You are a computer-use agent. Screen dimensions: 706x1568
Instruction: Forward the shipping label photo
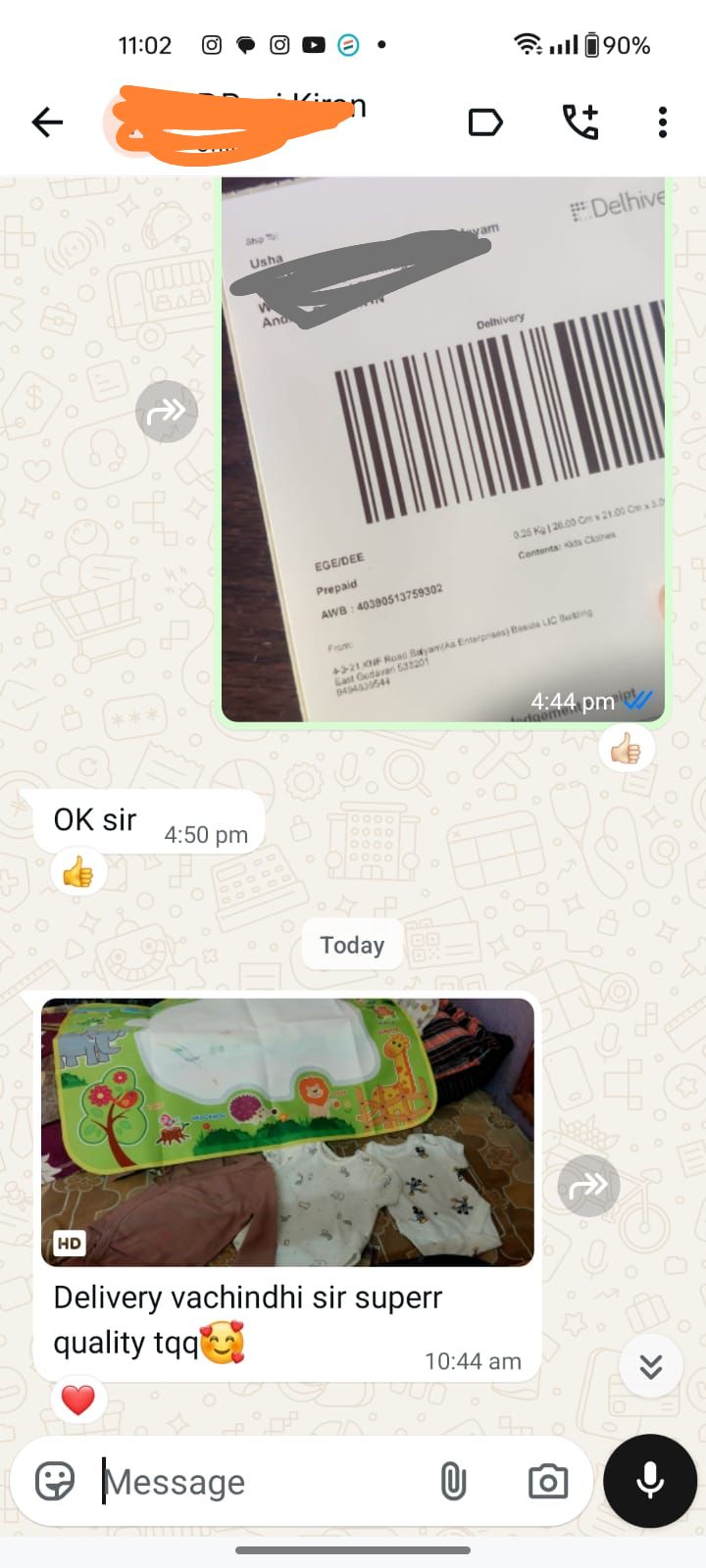[167, 412]
